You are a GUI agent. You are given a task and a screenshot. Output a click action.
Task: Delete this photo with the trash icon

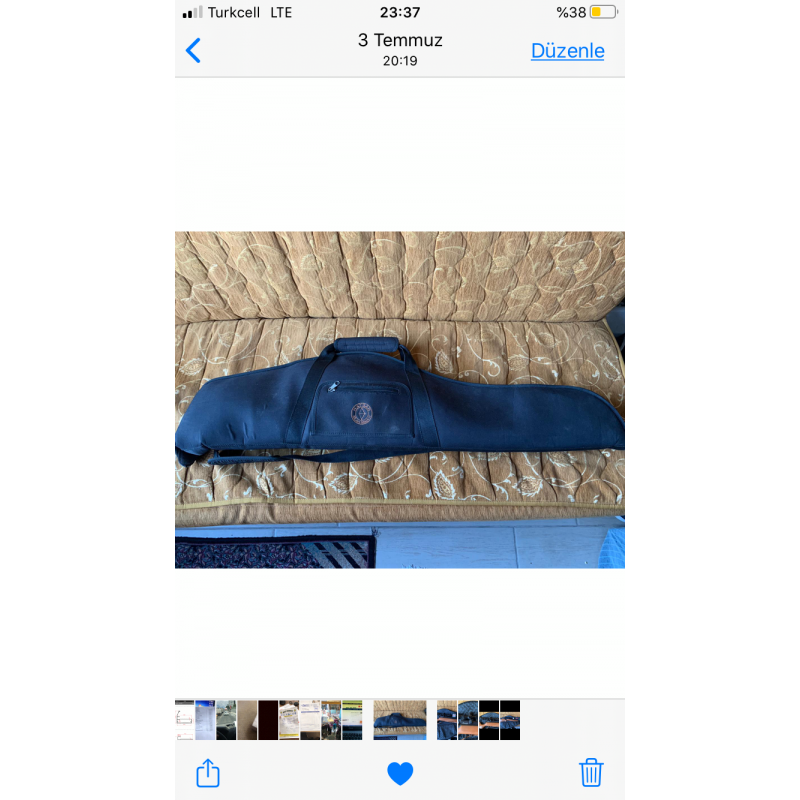[x=591, y=772]
